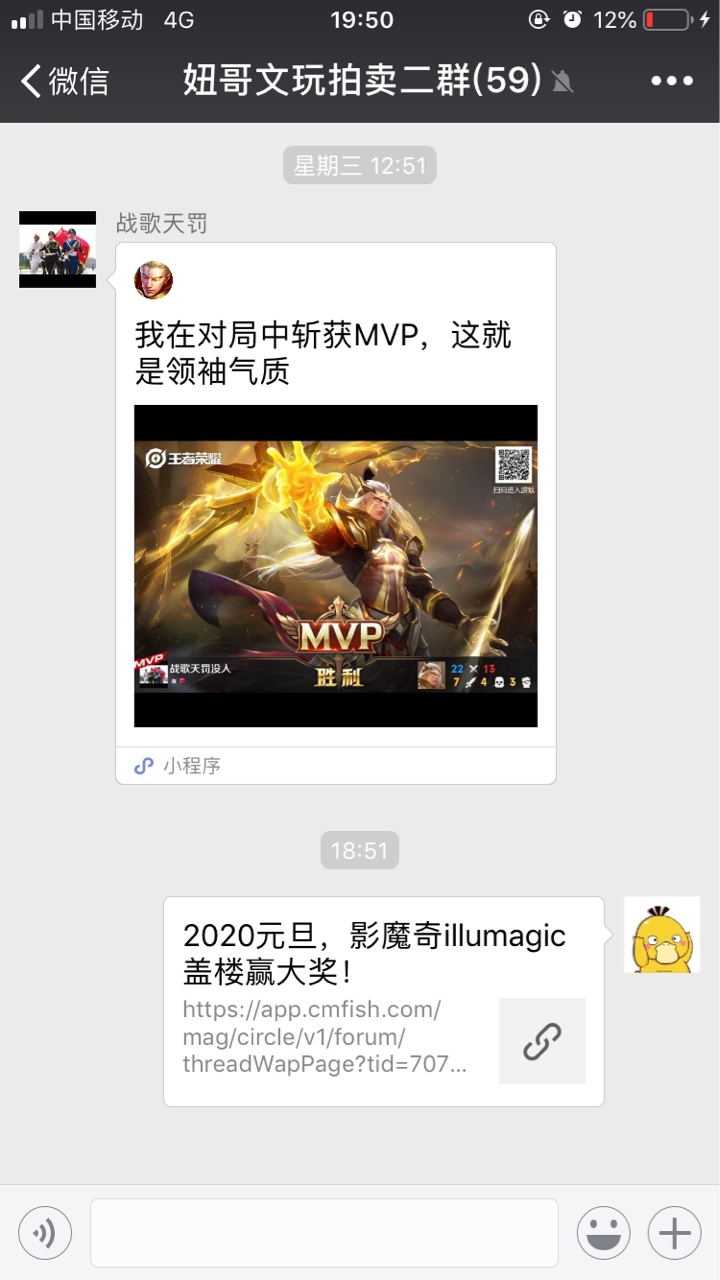This screenshot has height=1280, width=720.
Task: Switch to voice message input
Action: click(x=45, y=1232)
